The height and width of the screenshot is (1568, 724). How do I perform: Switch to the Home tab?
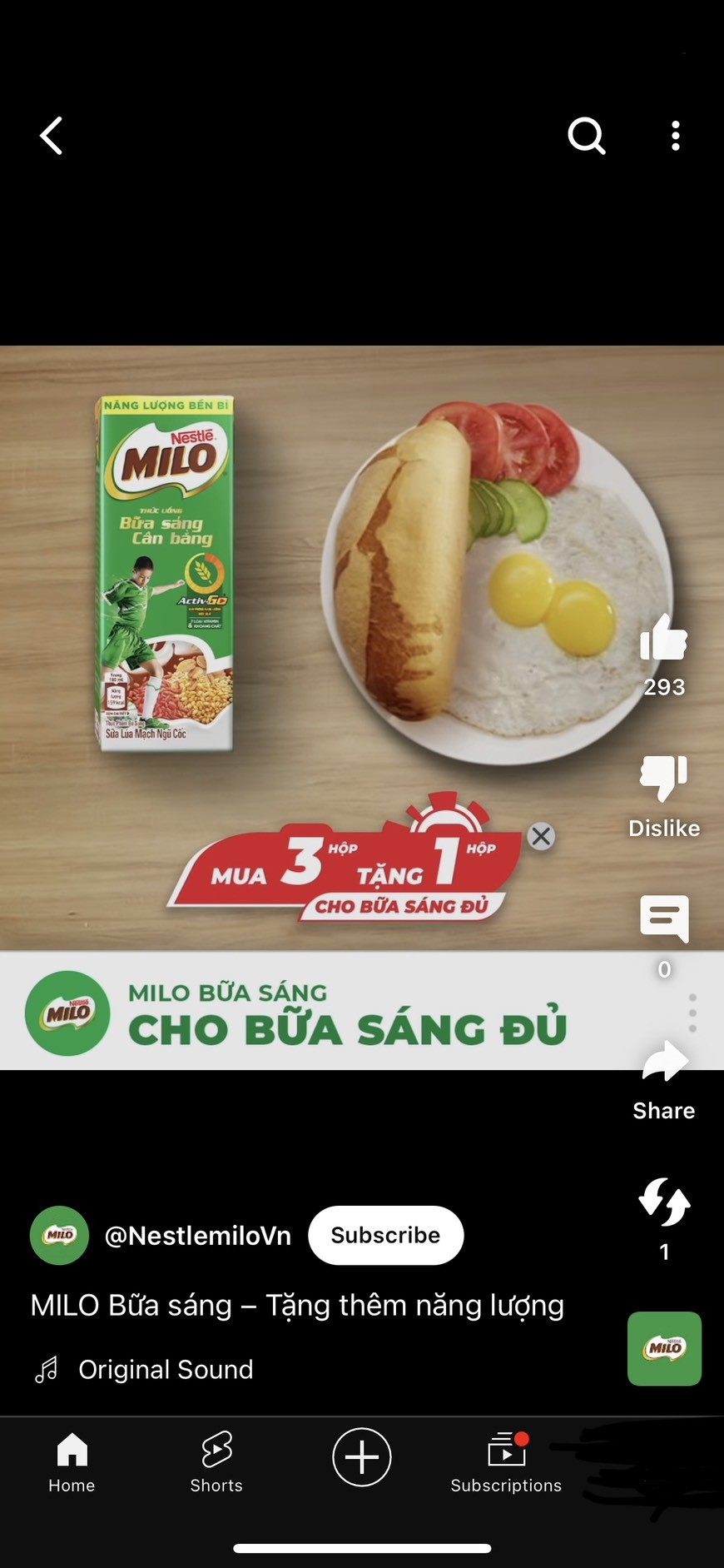(72, 1461)
